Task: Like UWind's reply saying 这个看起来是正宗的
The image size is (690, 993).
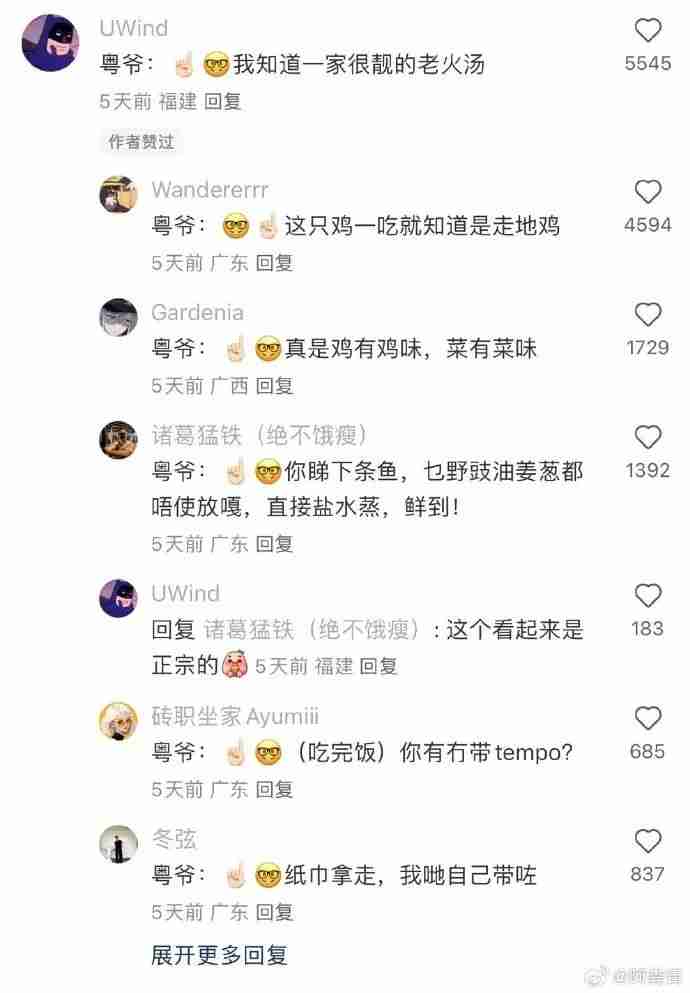Action: (648, 597)
